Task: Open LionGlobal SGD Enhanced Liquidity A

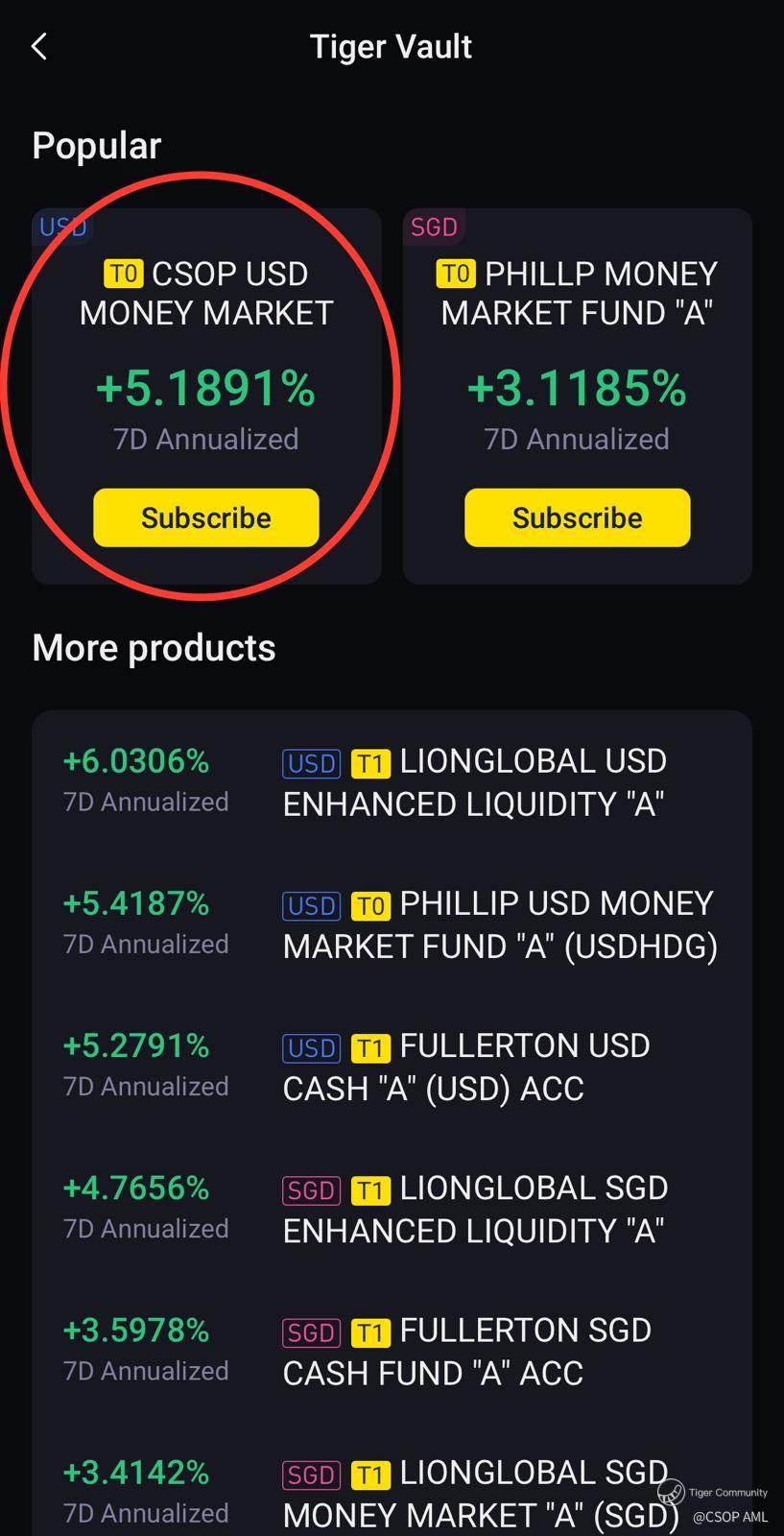Action: (392, 1208)
